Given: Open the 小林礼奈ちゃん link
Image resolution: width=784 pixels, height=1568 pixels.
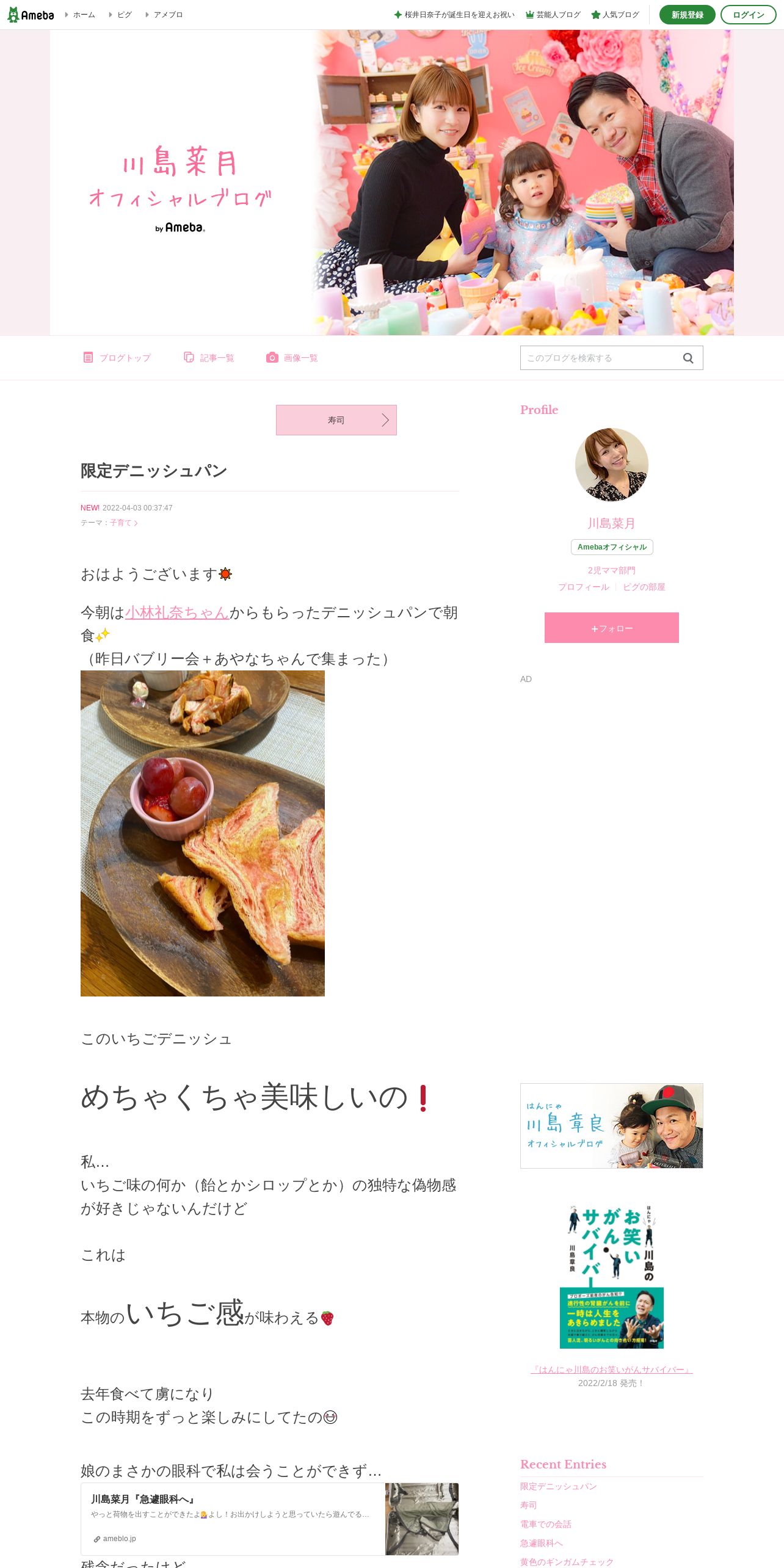Looking at the screenshot, I should pyautogui.click(x=176, y=612).
